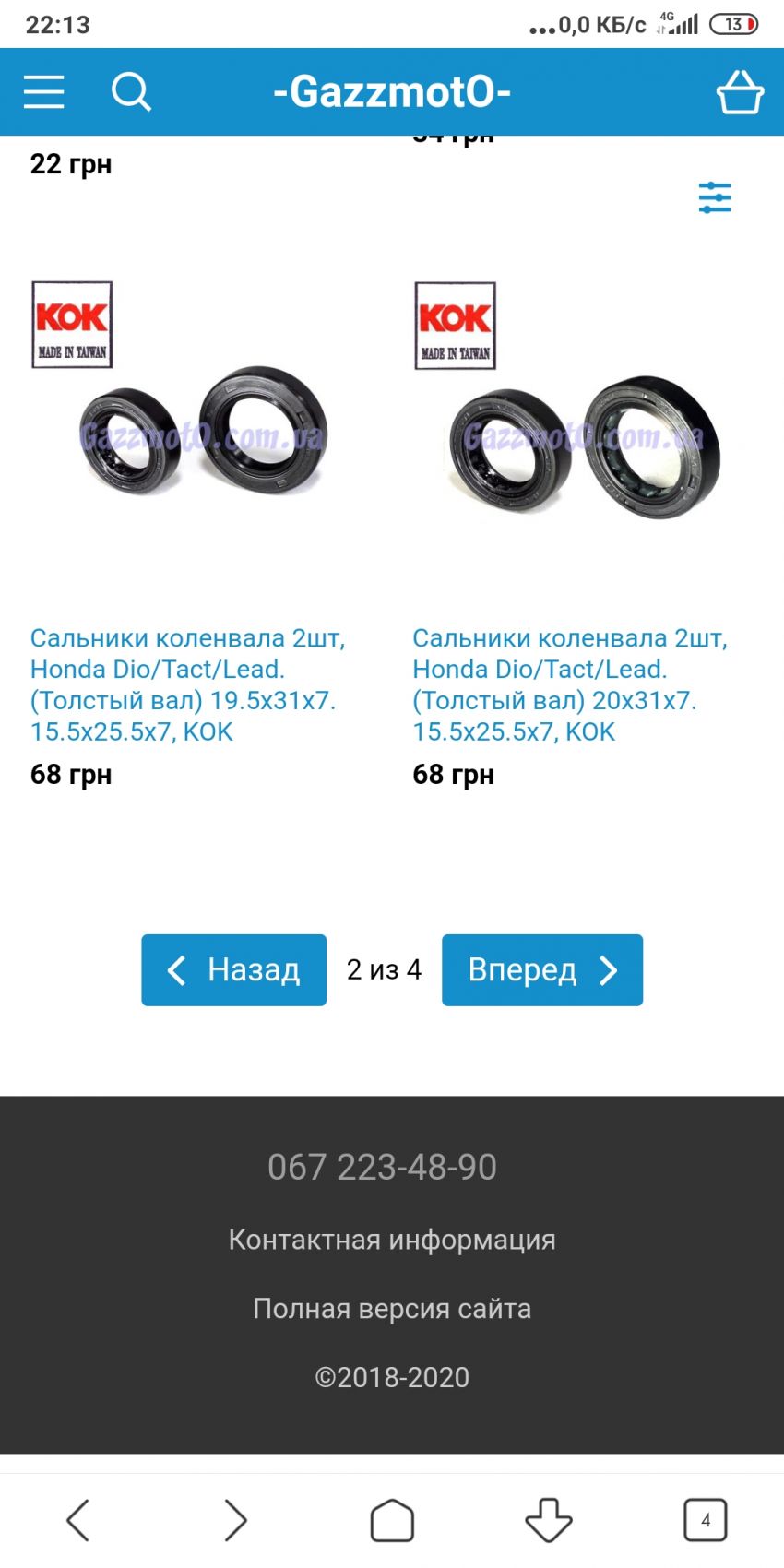Open the browser home page
The height and width of the screenshot is (1568, 784).
(392, 1520)
